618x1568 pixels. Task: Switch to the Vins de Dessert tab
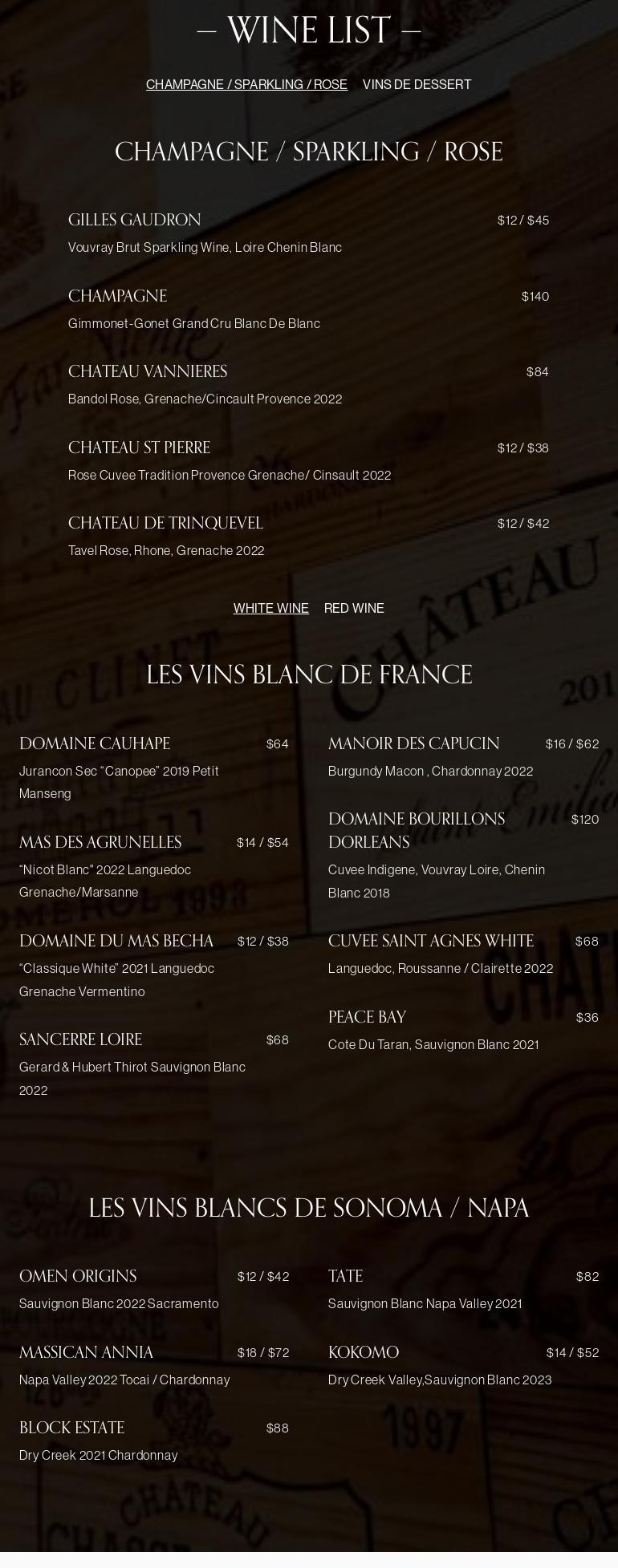point(417,84)
